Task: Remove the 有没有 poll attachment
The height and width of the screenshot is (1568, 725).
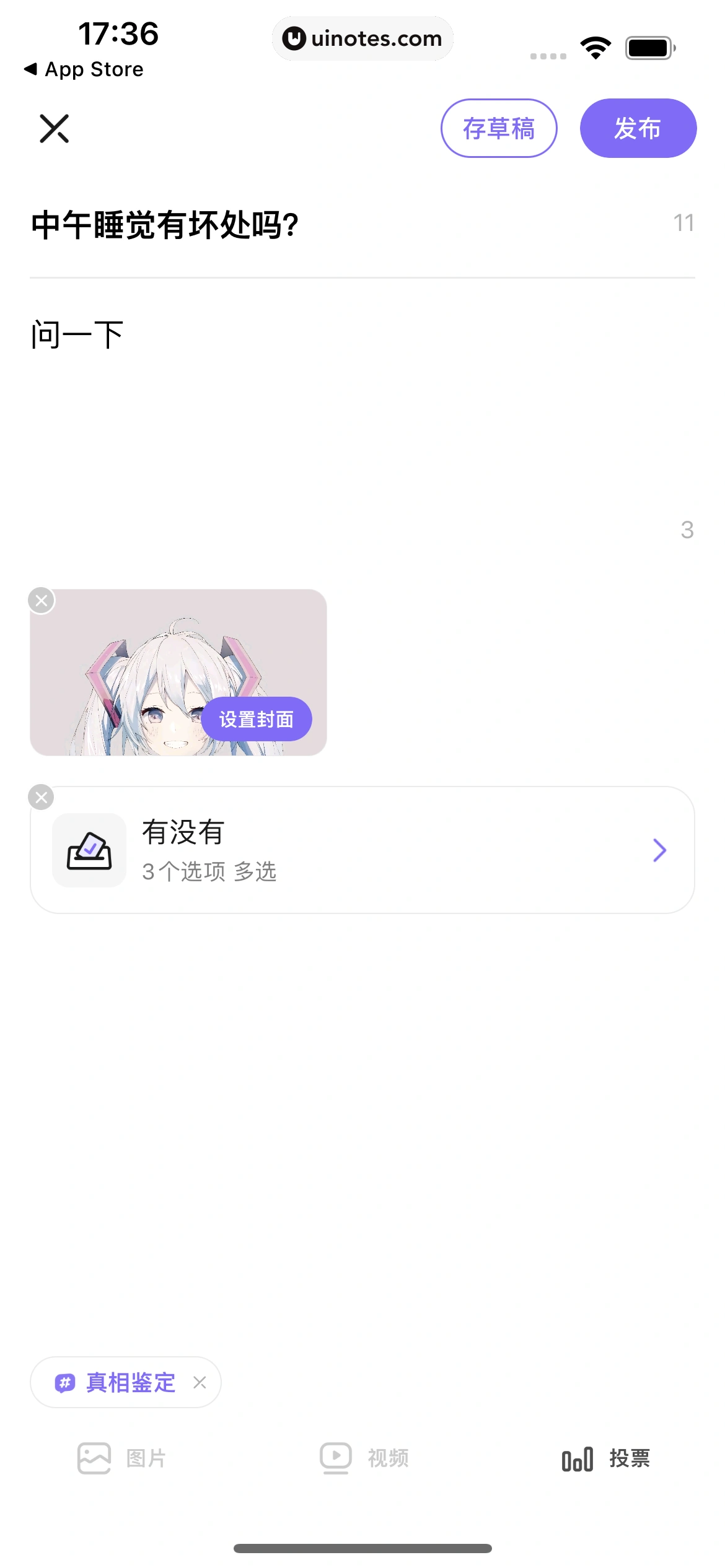Action: point(42,797)
